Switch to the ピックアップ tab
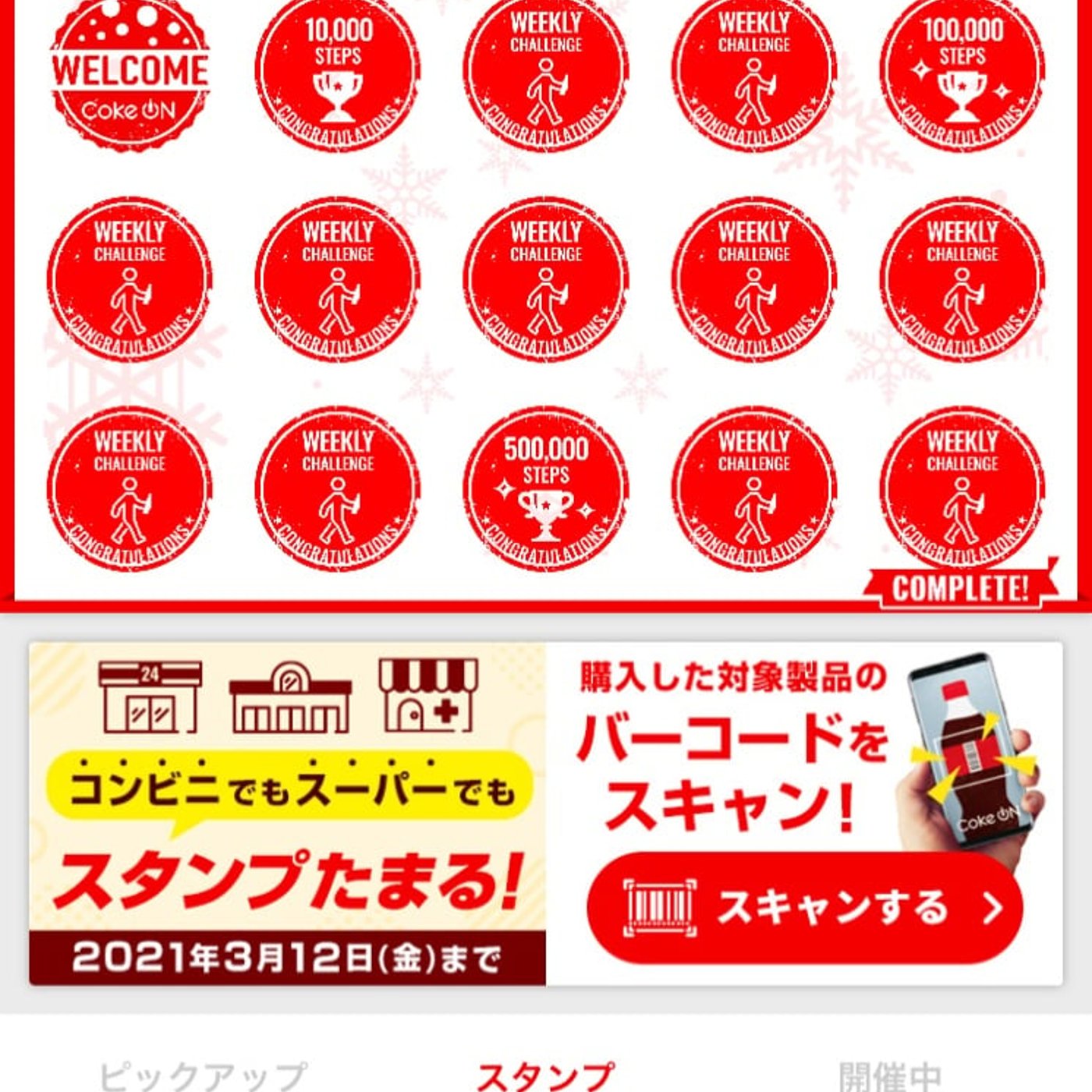 coord(203,1075)
